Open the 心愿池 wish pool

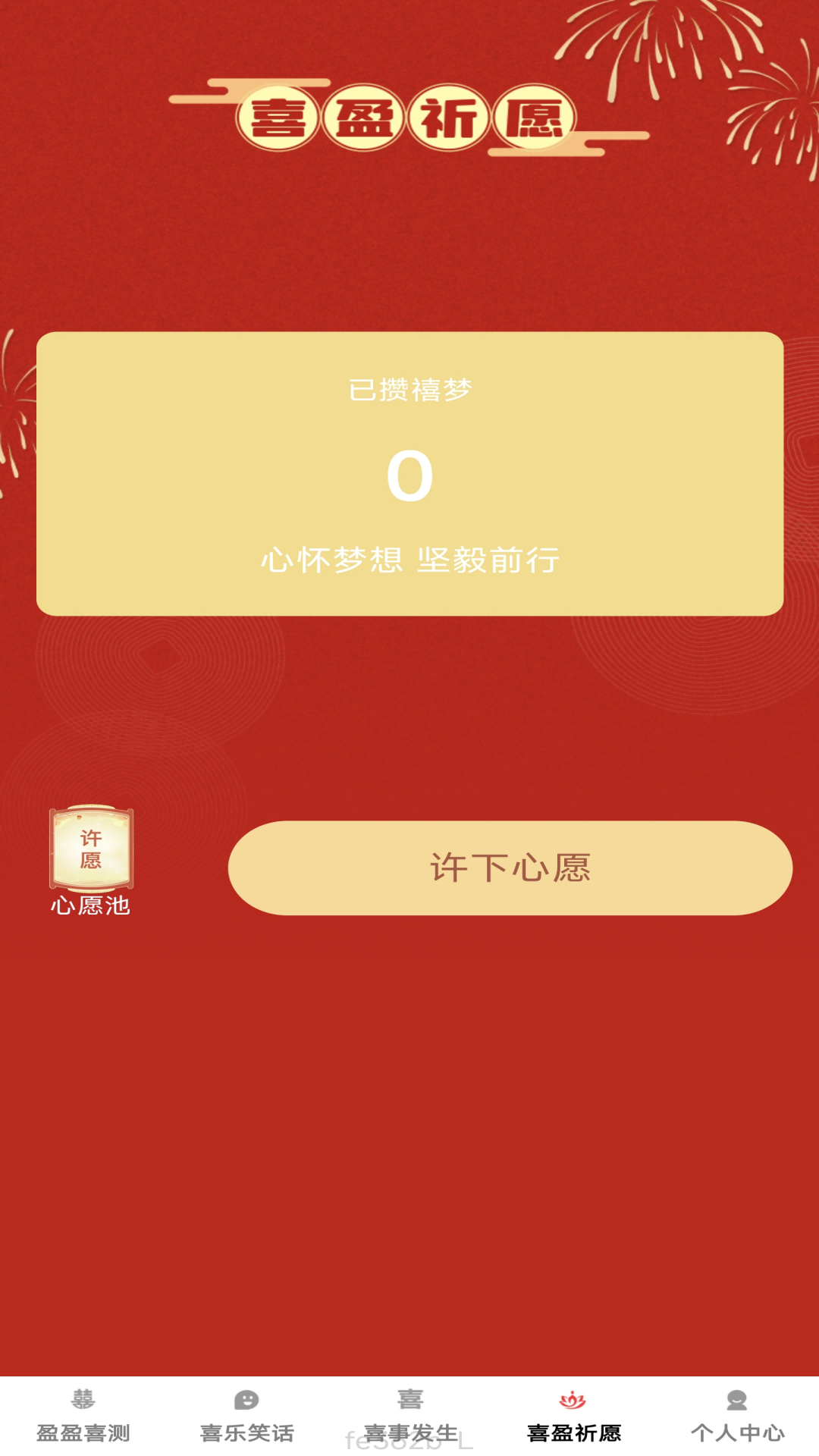(91, 861)
